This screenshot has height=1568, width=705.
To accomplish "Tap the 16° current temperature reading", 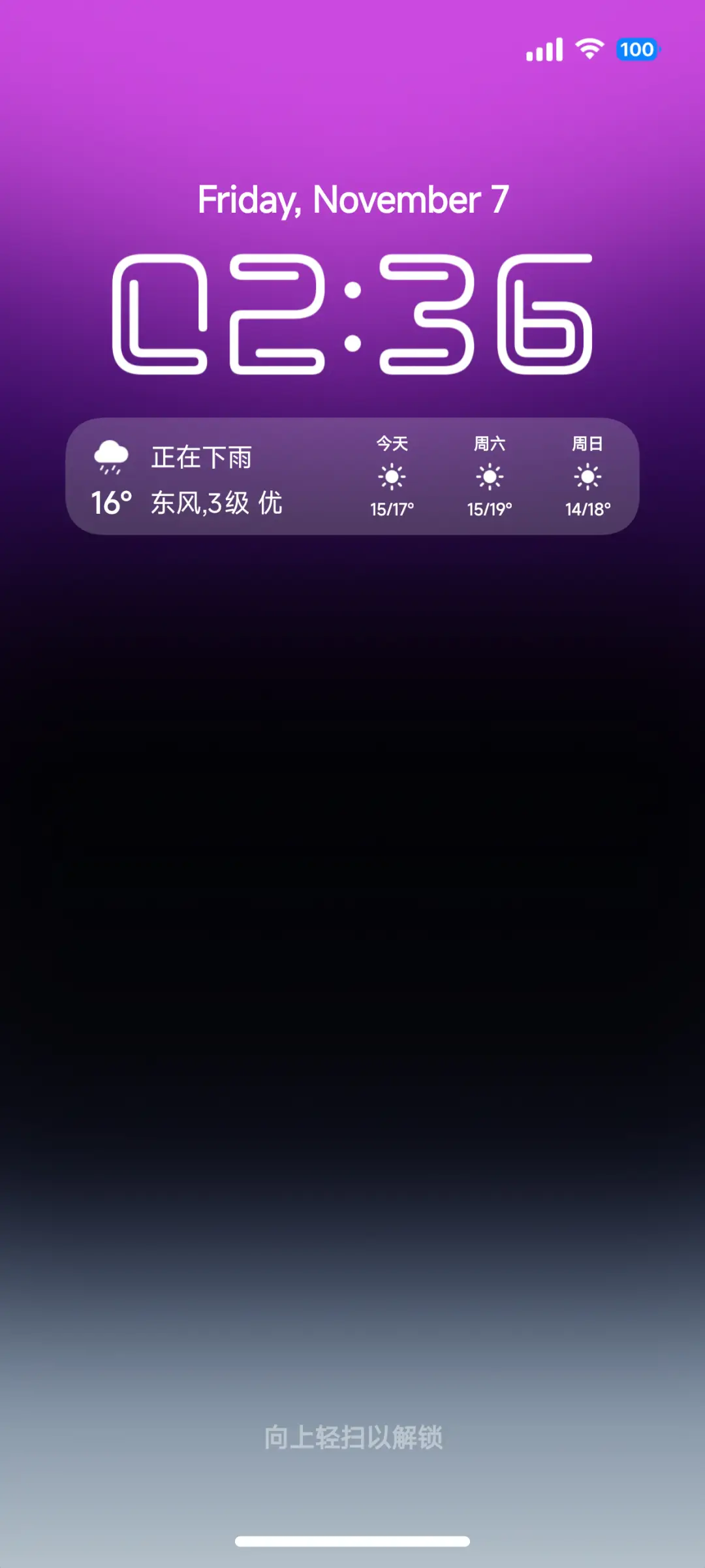I will [x=110, y=503].
